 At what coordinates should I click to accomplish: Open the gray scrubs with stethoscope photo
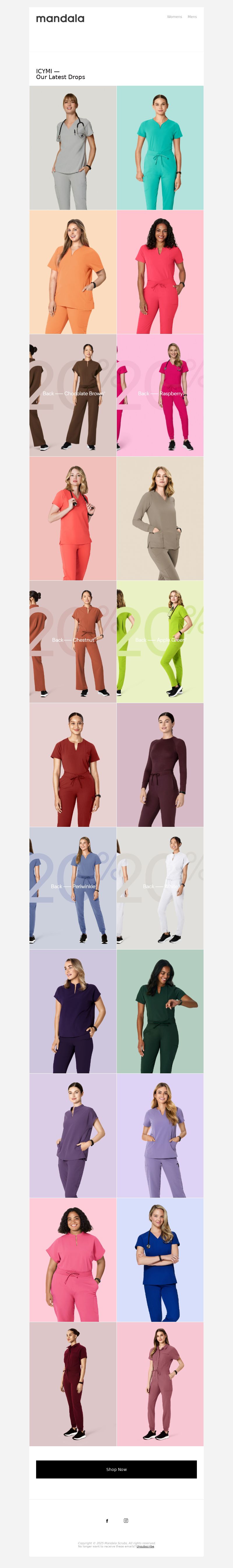[73, 148]
